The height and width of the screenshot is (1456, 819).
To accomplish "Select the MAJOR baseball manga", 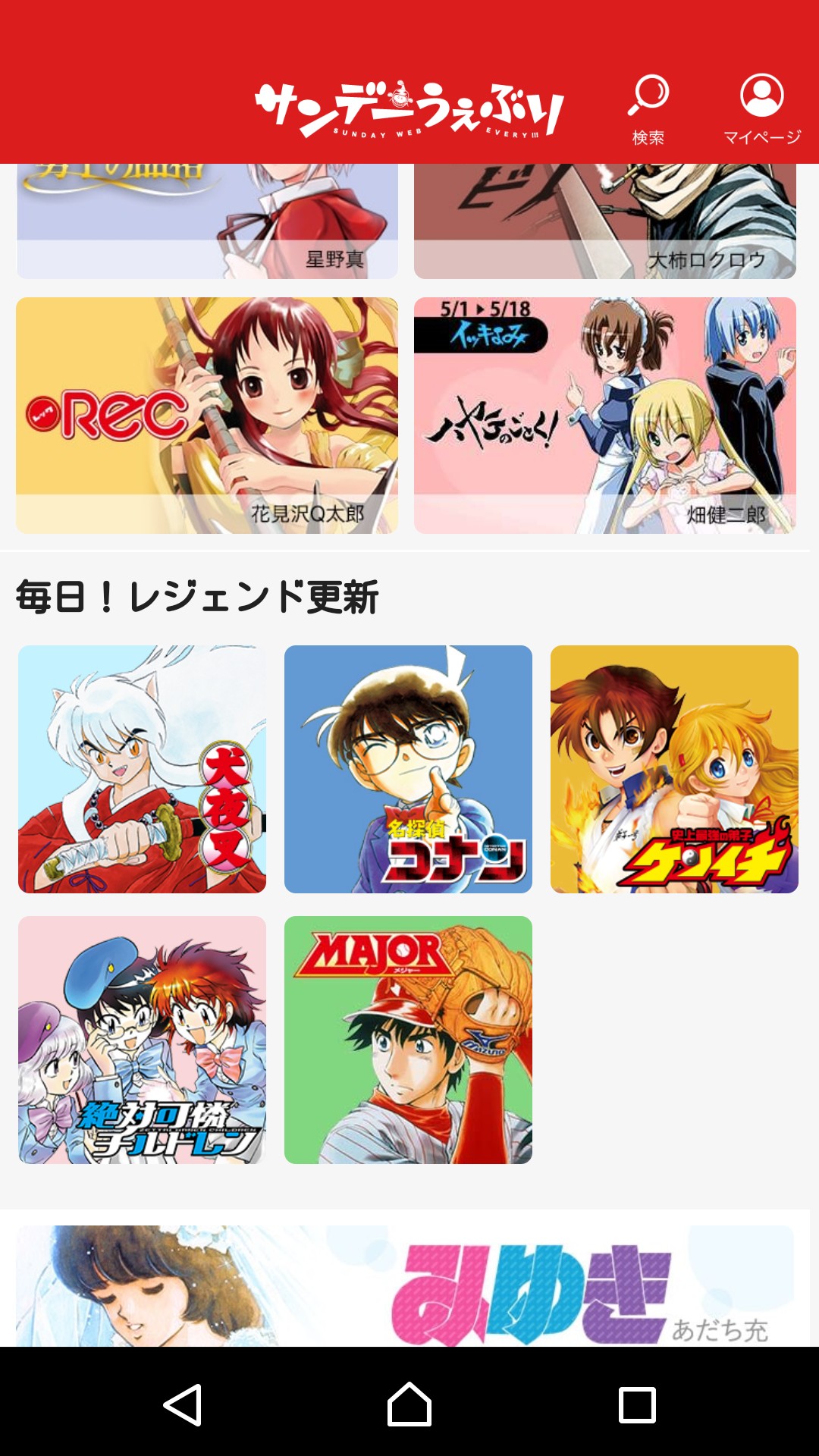I will (408, 1040).
